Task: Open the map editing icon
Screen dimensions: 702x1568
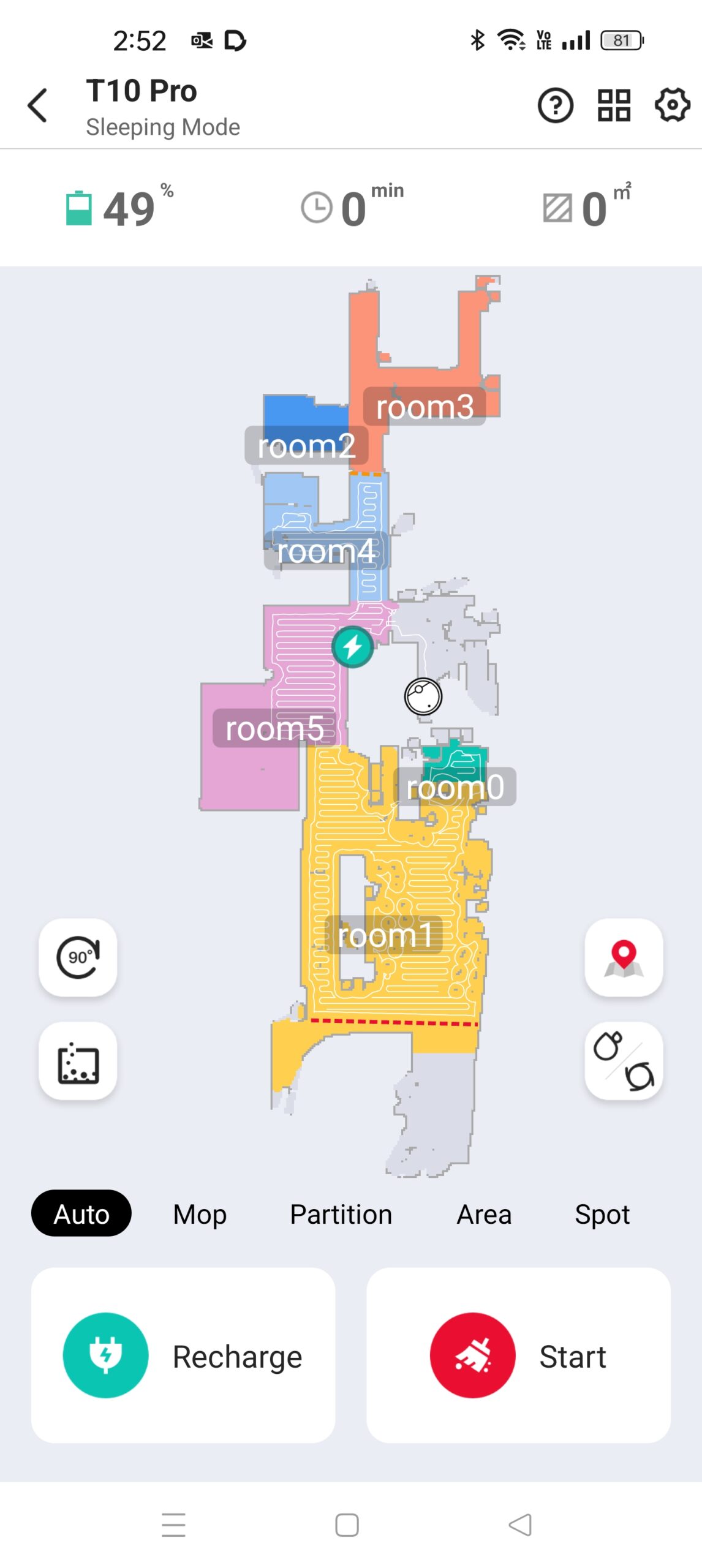Action: click(78, 1060)
